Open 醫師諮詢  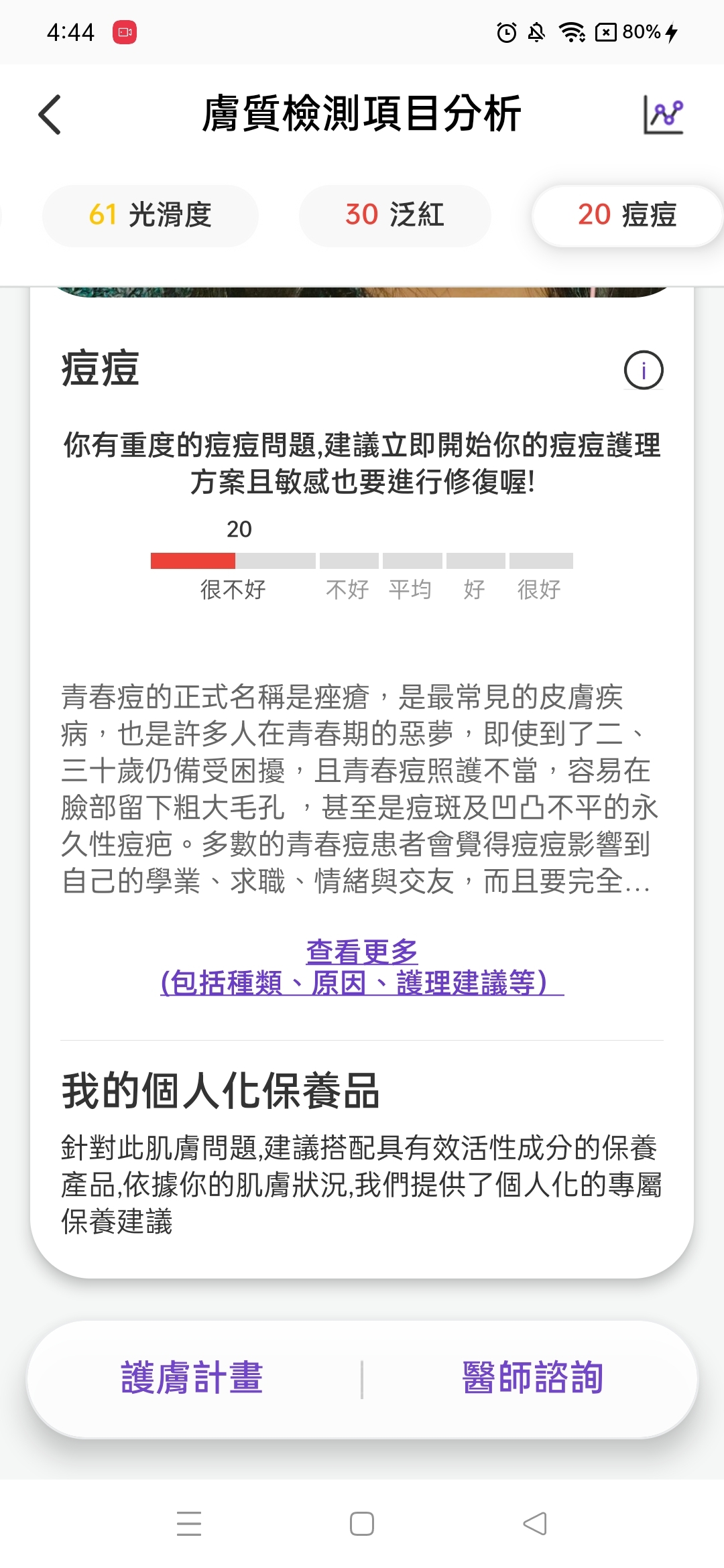point(533,1378)
